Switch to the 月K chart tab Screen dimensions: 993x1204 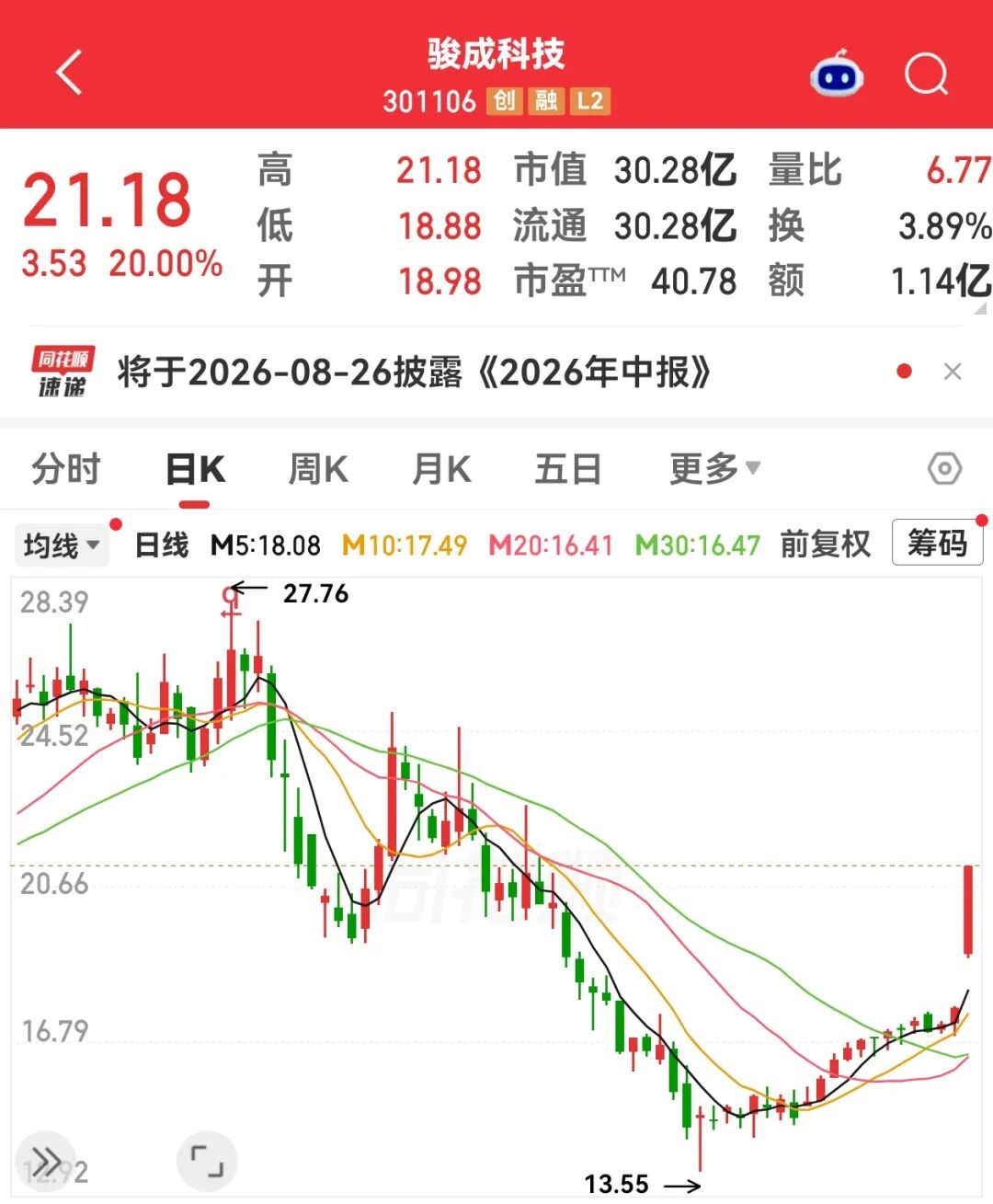(x=441, y=469)
